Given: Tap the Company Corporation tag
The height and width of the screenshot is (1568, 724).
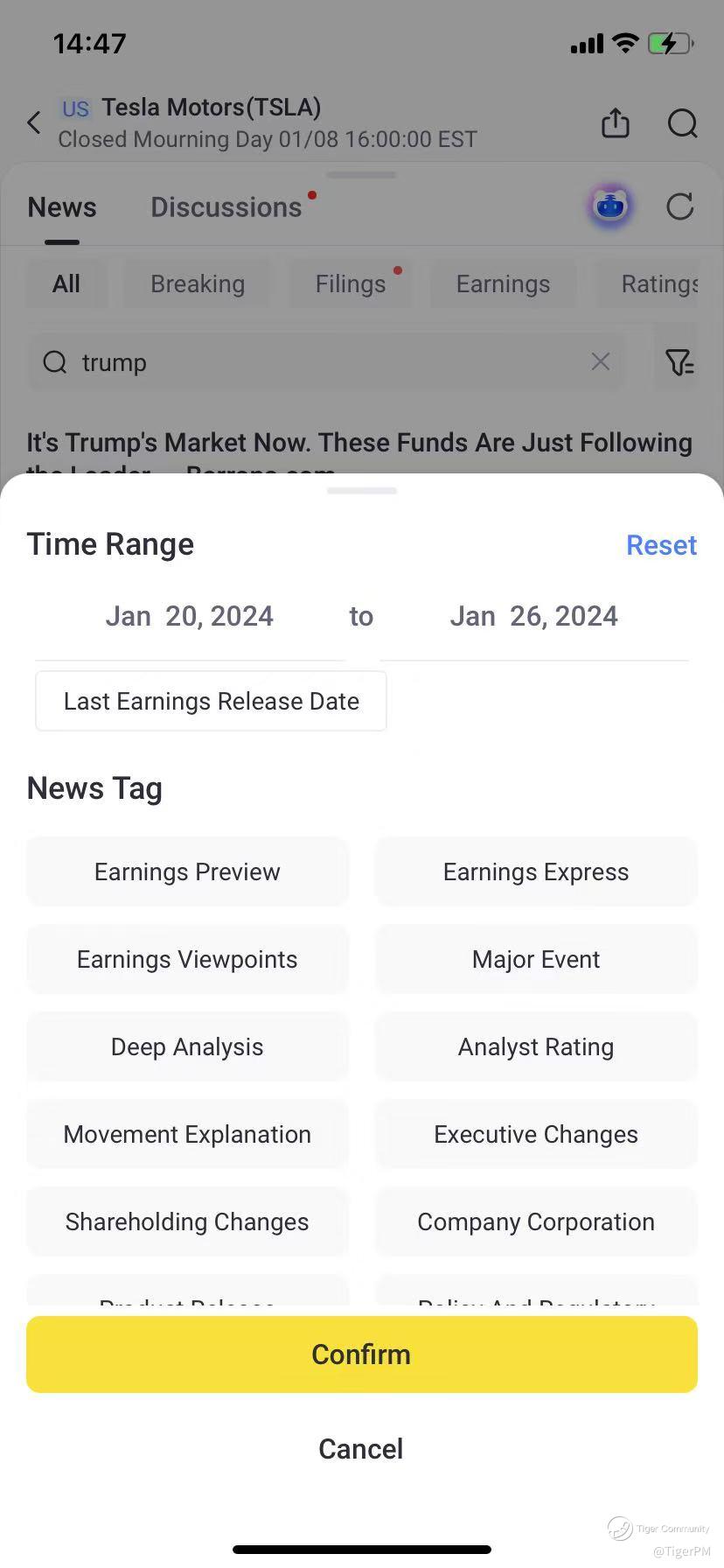Looking at the screenshot, I should pyautogui.click(x=536, y=1221).
